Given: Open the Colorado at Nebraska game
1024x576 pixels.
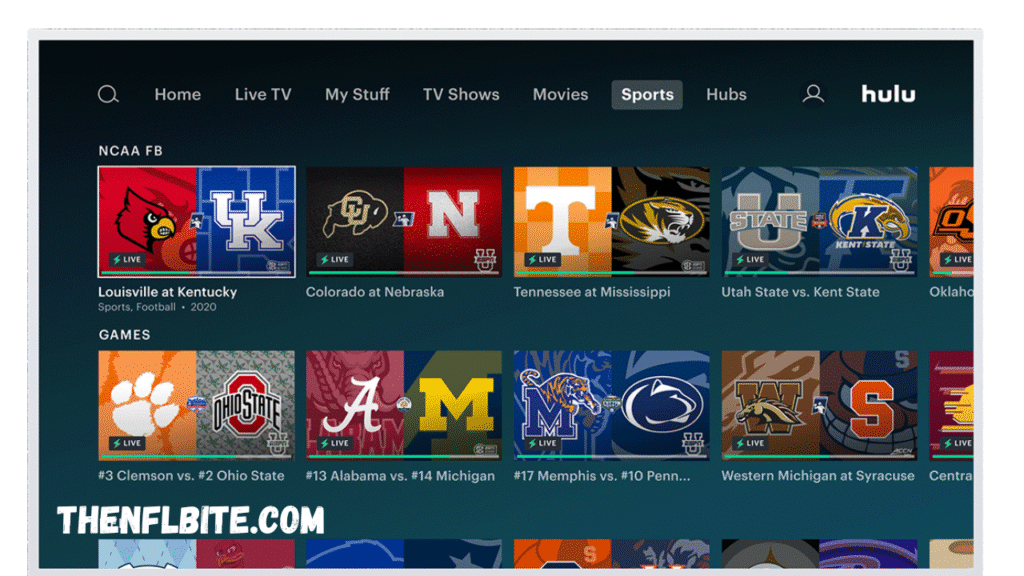Looking at the screenshot, I should pyautogui.click(x=404, y=221).
